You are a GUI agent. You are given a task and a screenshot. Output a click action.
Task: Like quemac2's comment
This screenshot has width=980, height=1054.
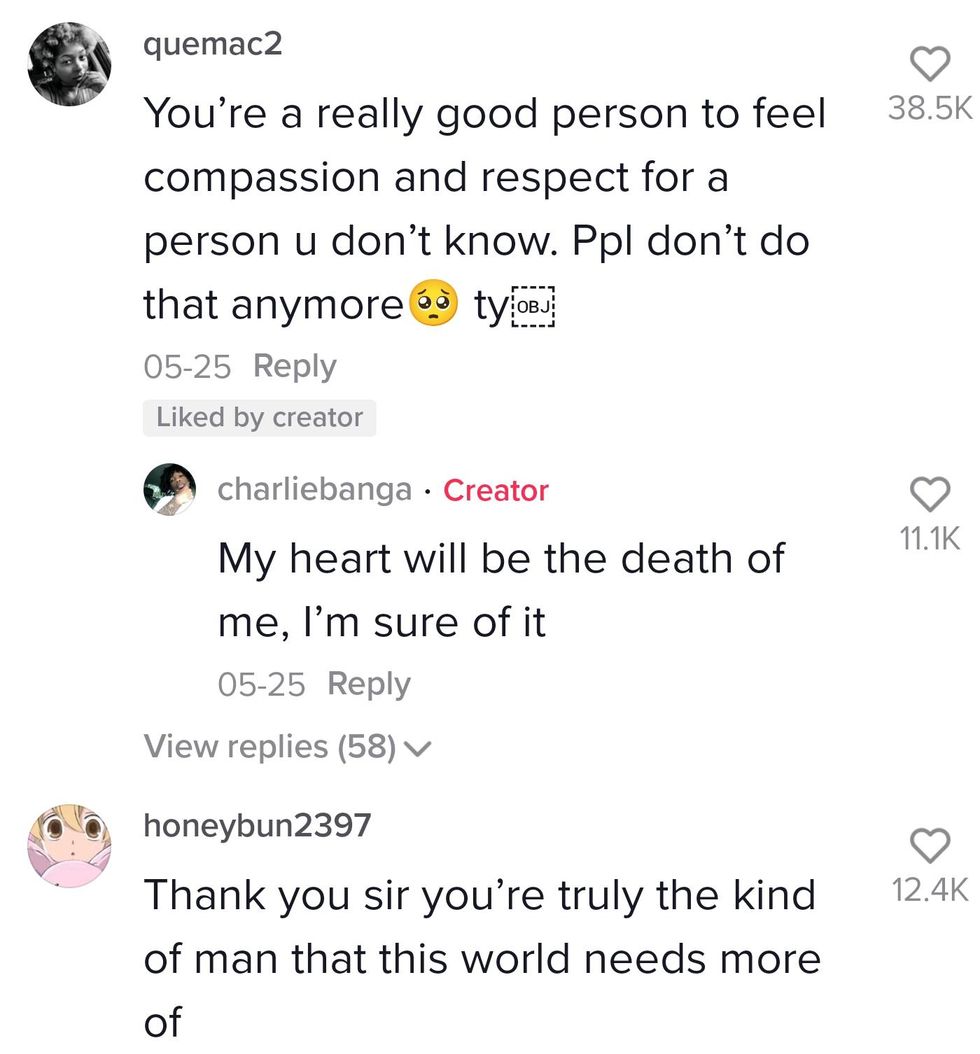930,66
